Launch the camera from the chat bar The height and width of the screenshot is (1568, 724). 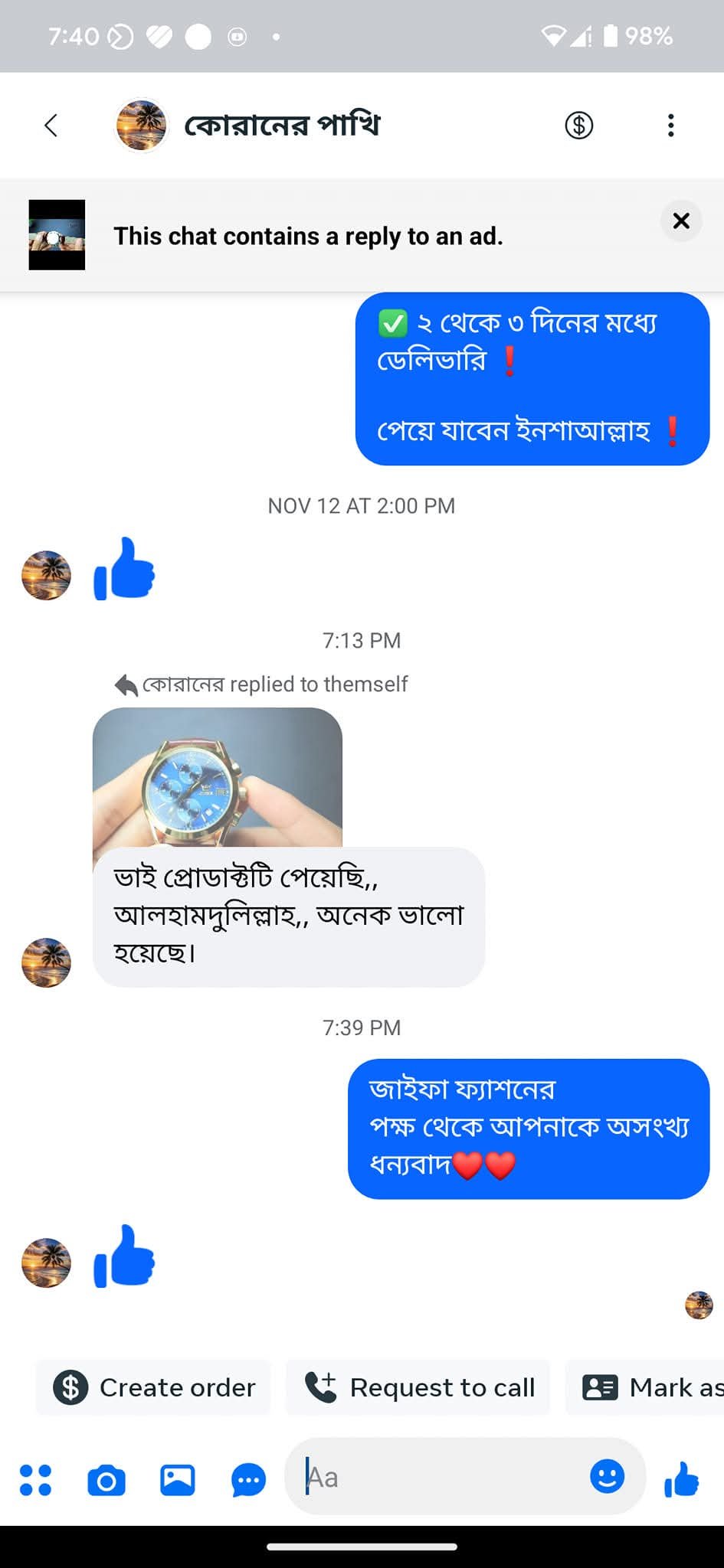point(106,1479)
